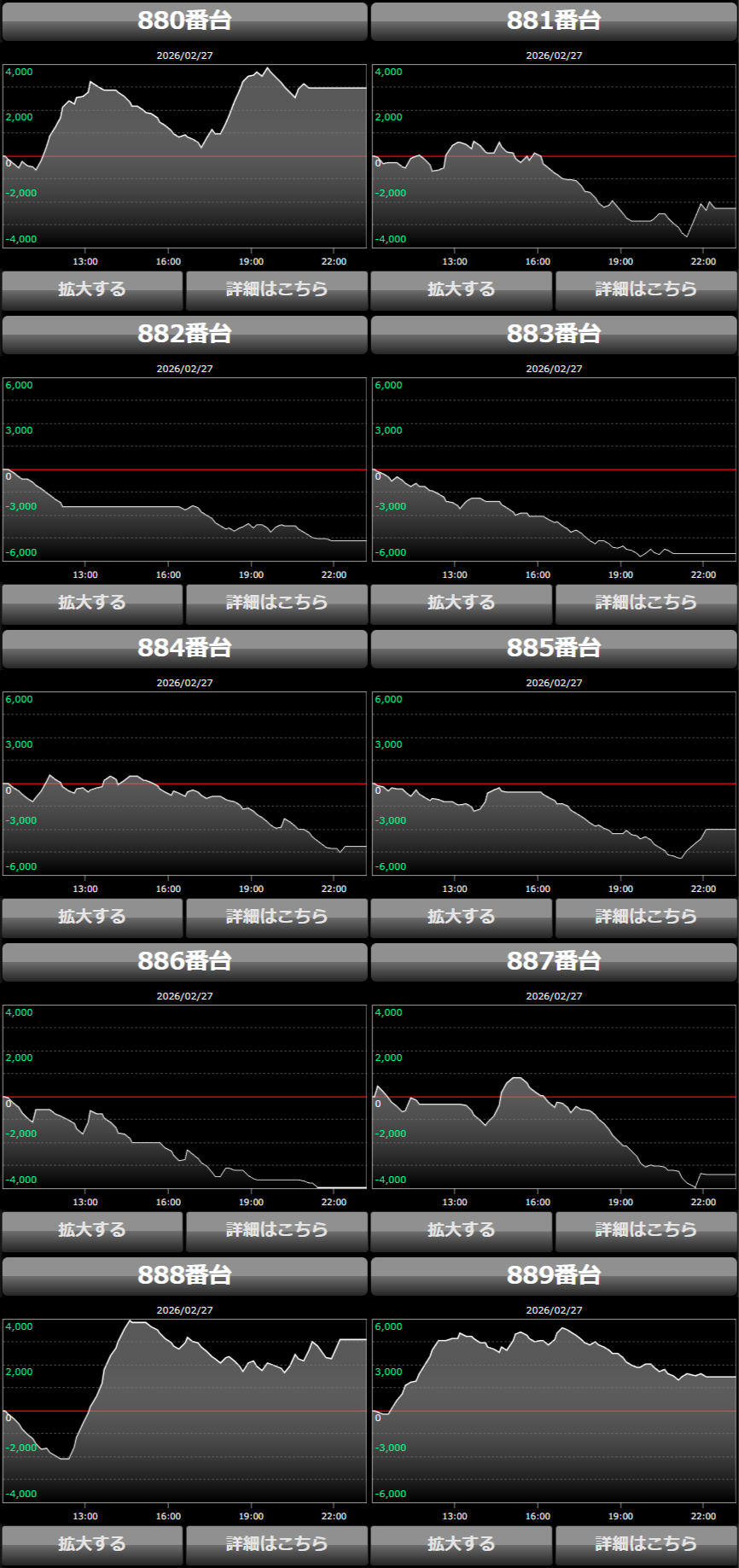The image size is (739, 1568).
Task: Open 詳細はこちら for 885番台
Action: [646, 917]
